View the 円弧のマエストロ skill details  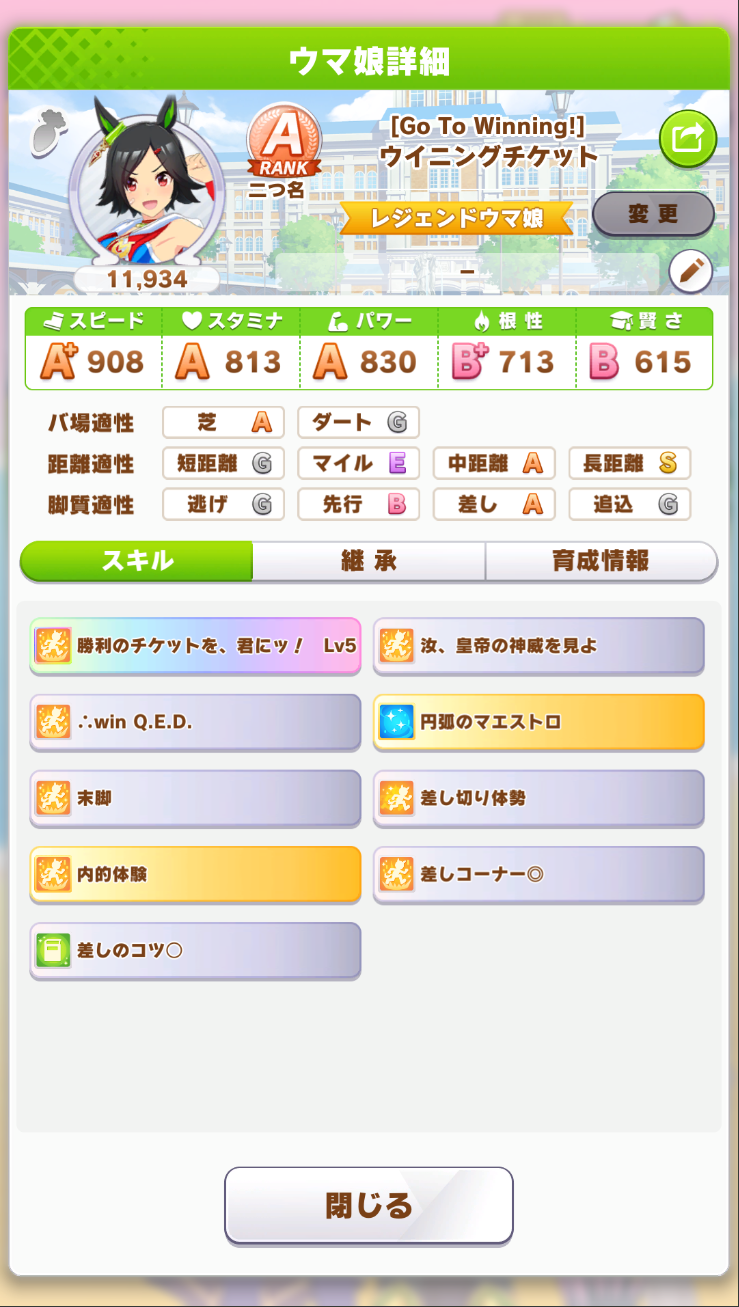[x=538, y=721]
